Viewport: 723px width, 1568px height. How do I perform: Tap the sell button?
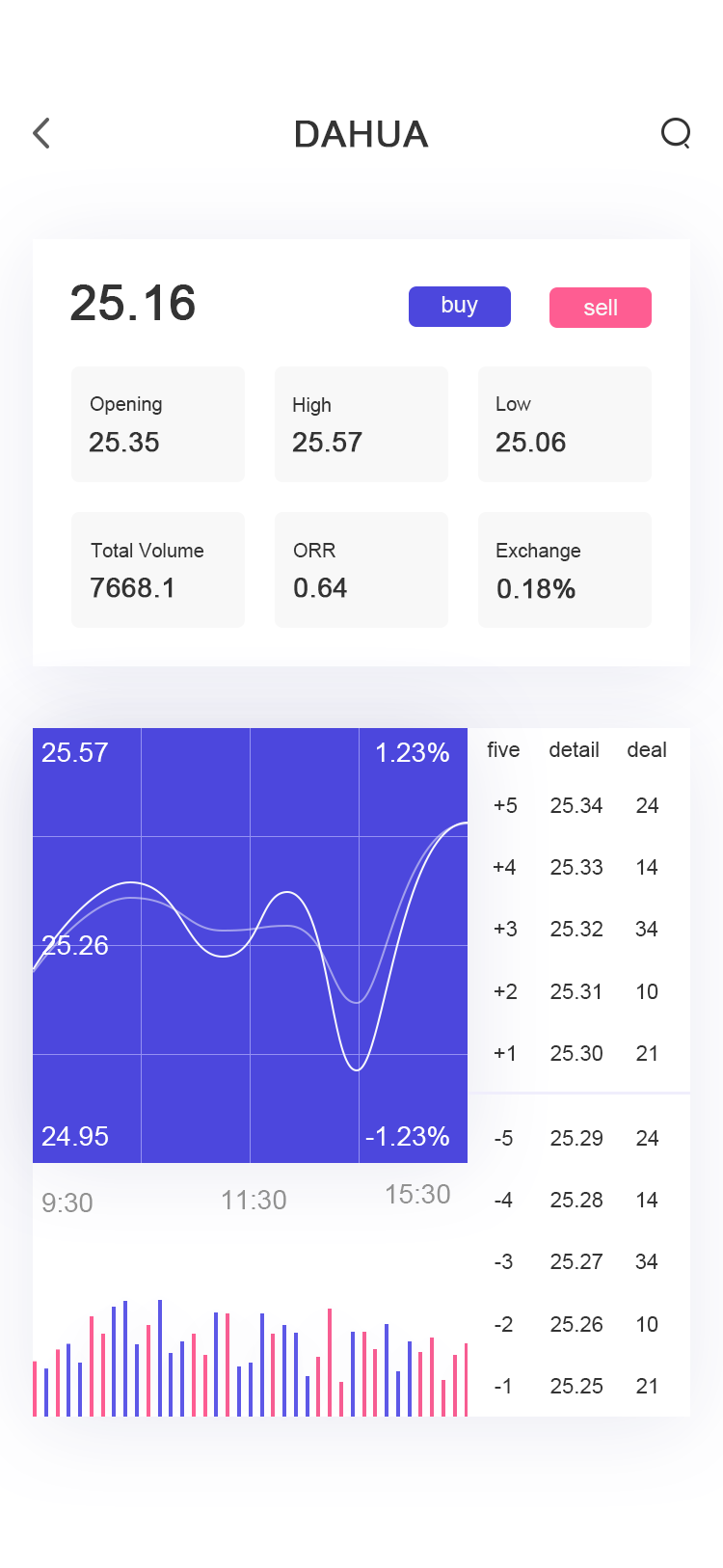coord(601,308)
